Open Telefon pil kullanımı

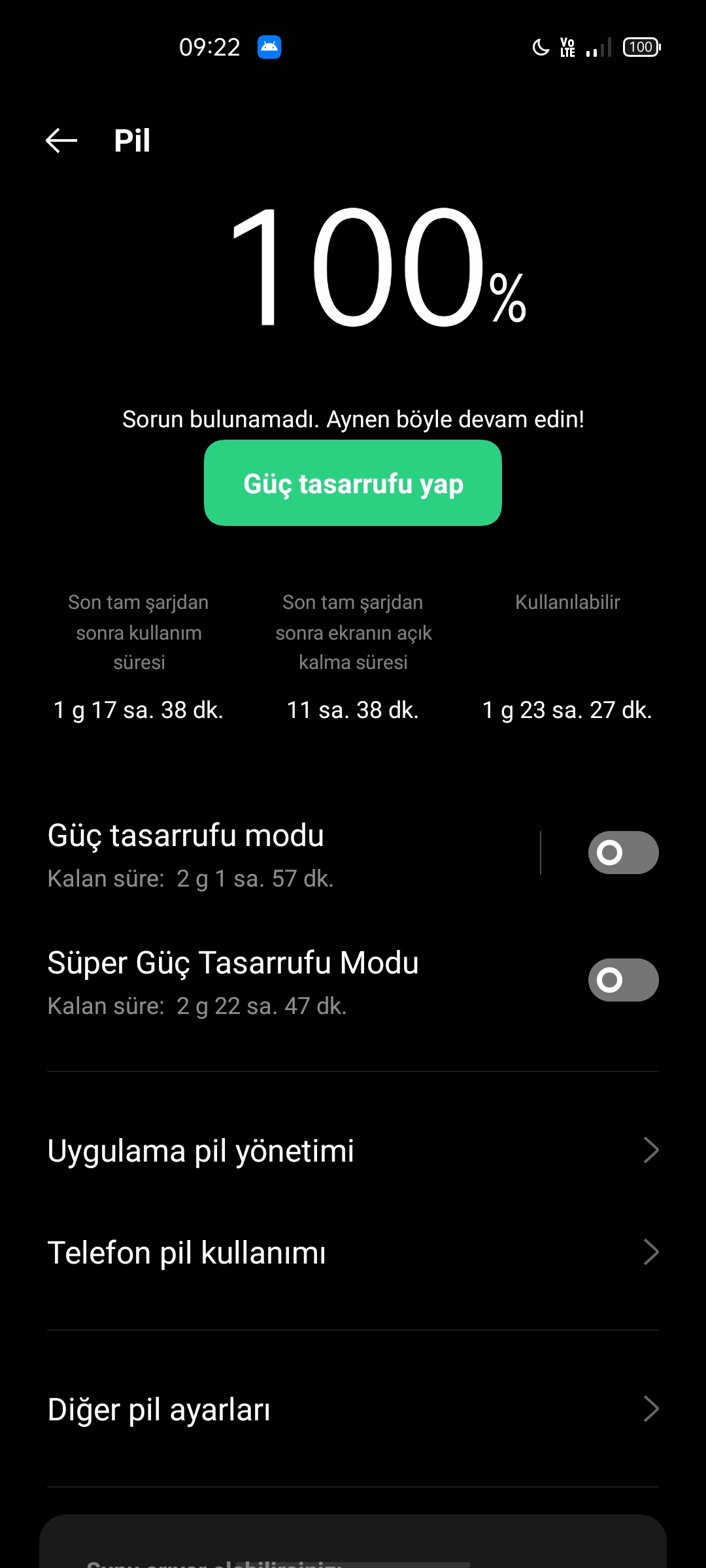tap(353, 1252)
